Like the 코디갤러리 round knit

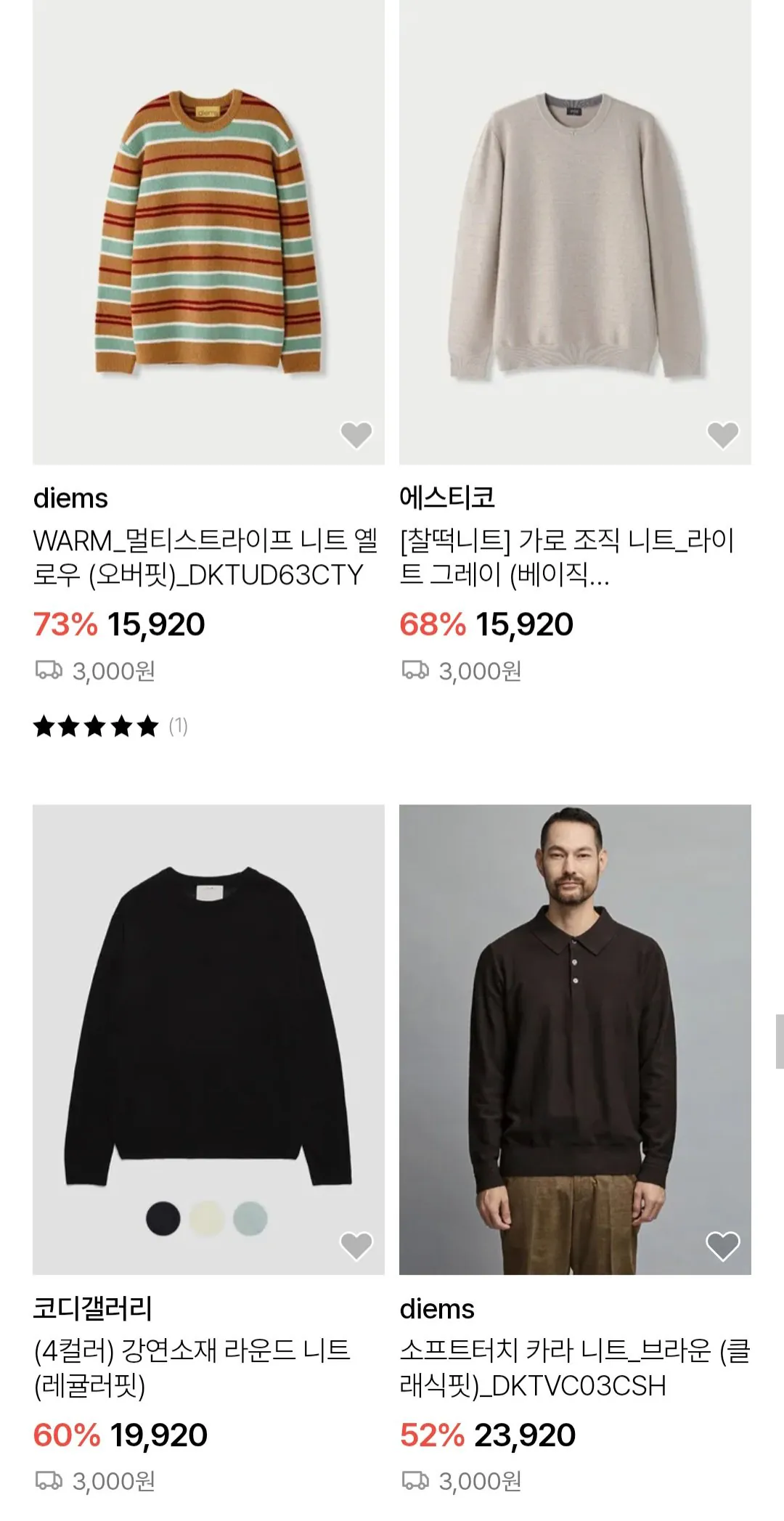[x=356, y=1246]
